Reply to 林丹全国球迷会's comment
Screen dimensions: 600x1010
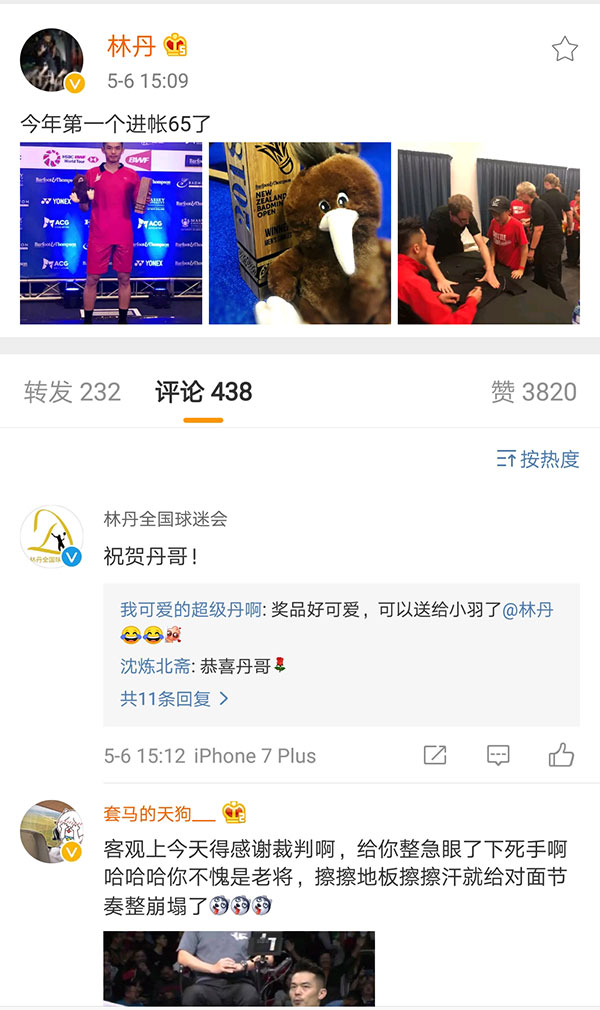pos(498,755)
